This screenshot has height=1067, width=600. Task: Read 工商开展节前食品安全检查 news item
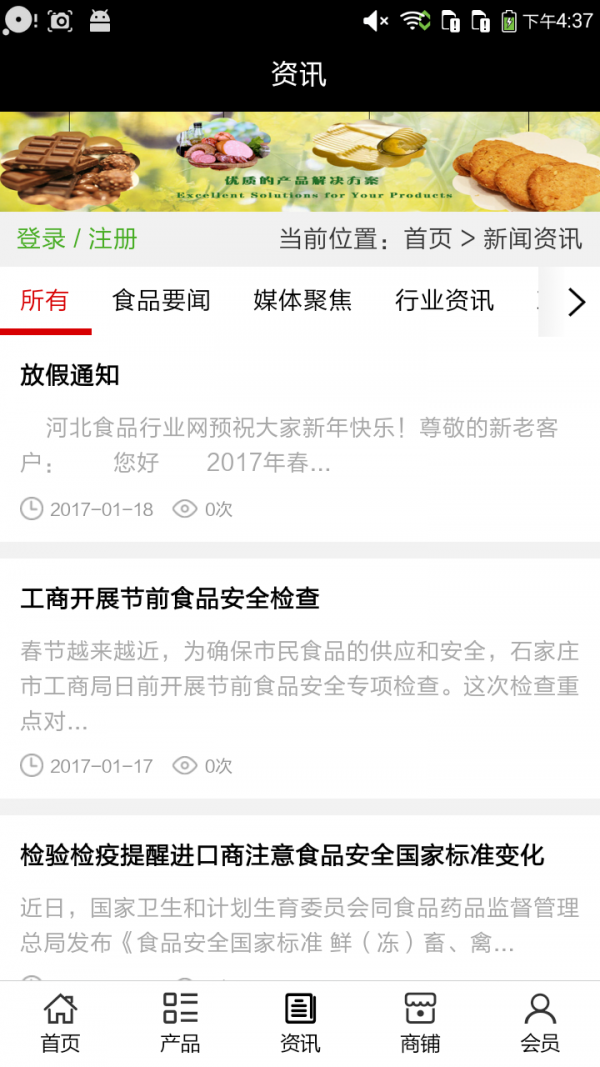170,599
